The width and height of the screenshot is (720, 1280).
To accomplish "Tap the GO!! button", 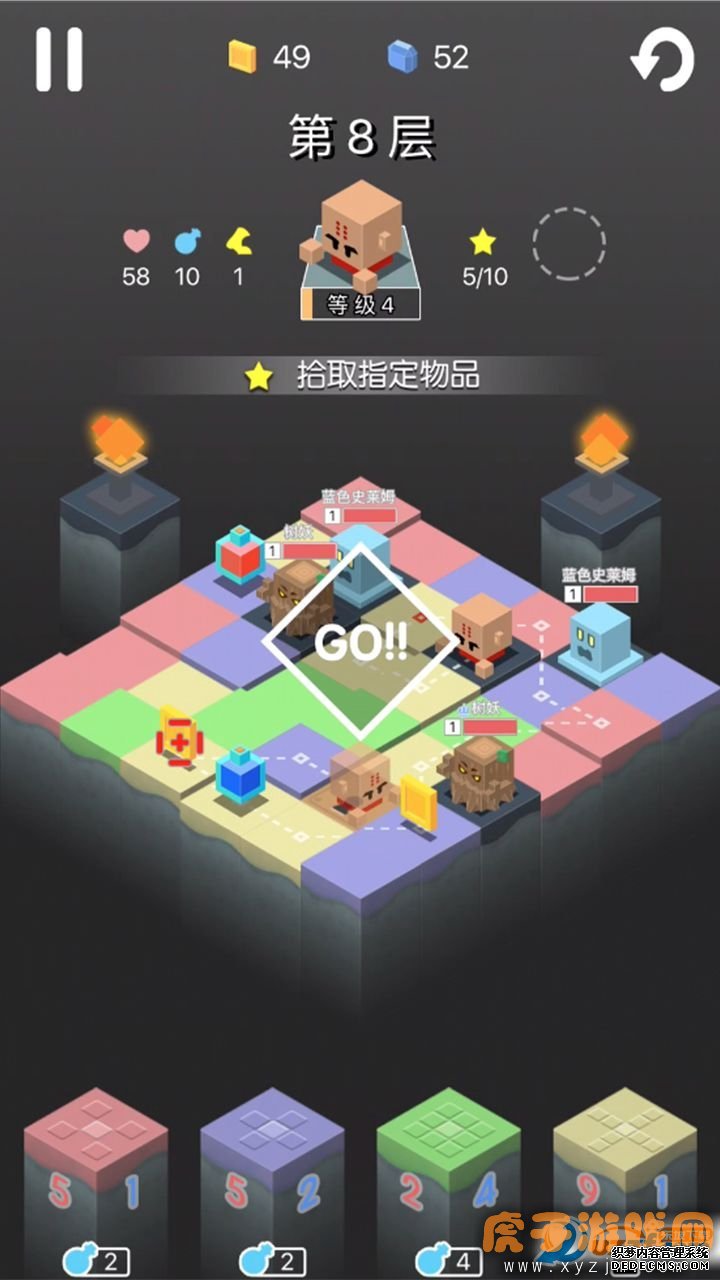I will click(360, 642).
